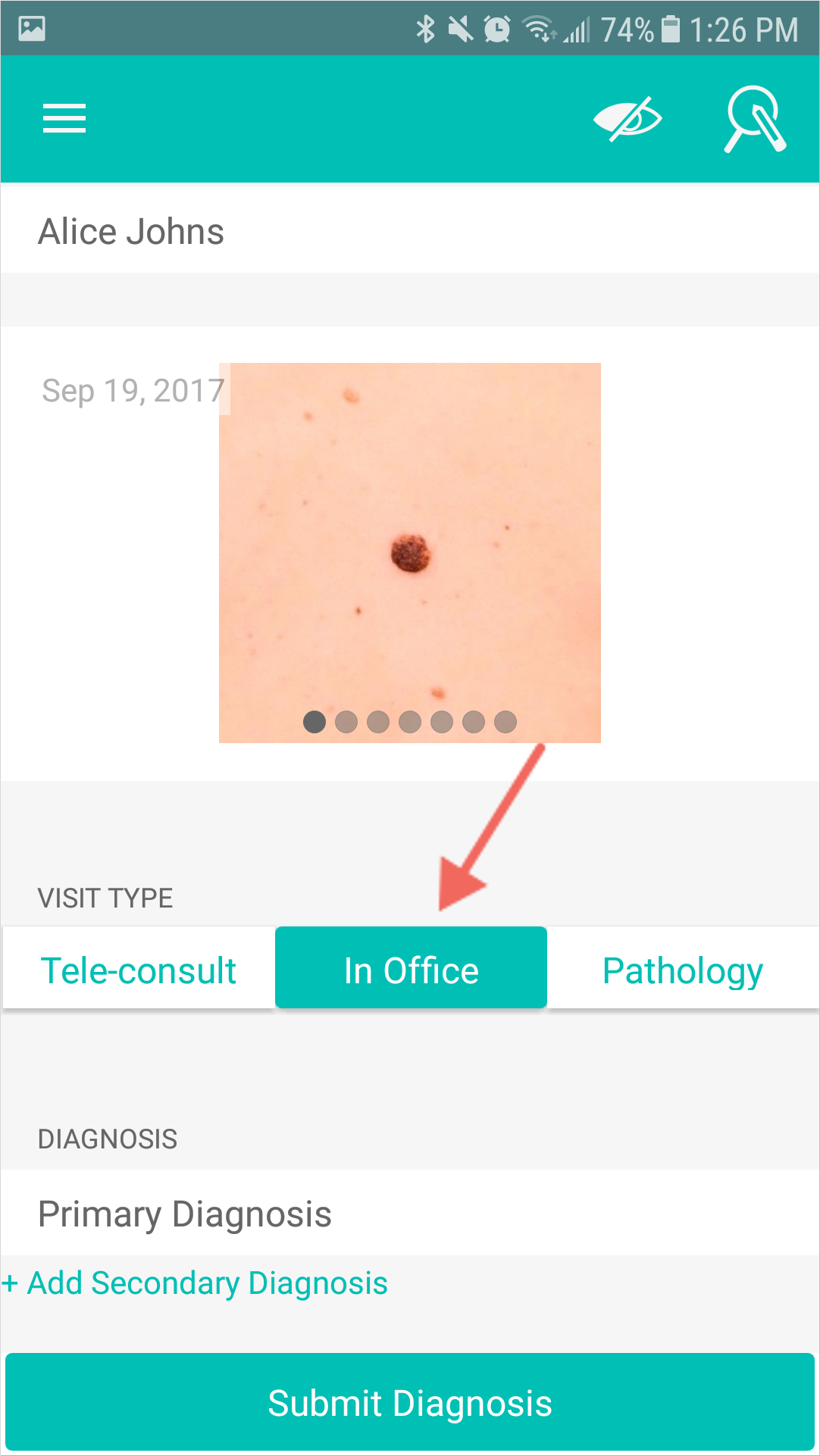Open the hamburger navigation menu
Screen dimensions: 820x1456
pos(64,119)
